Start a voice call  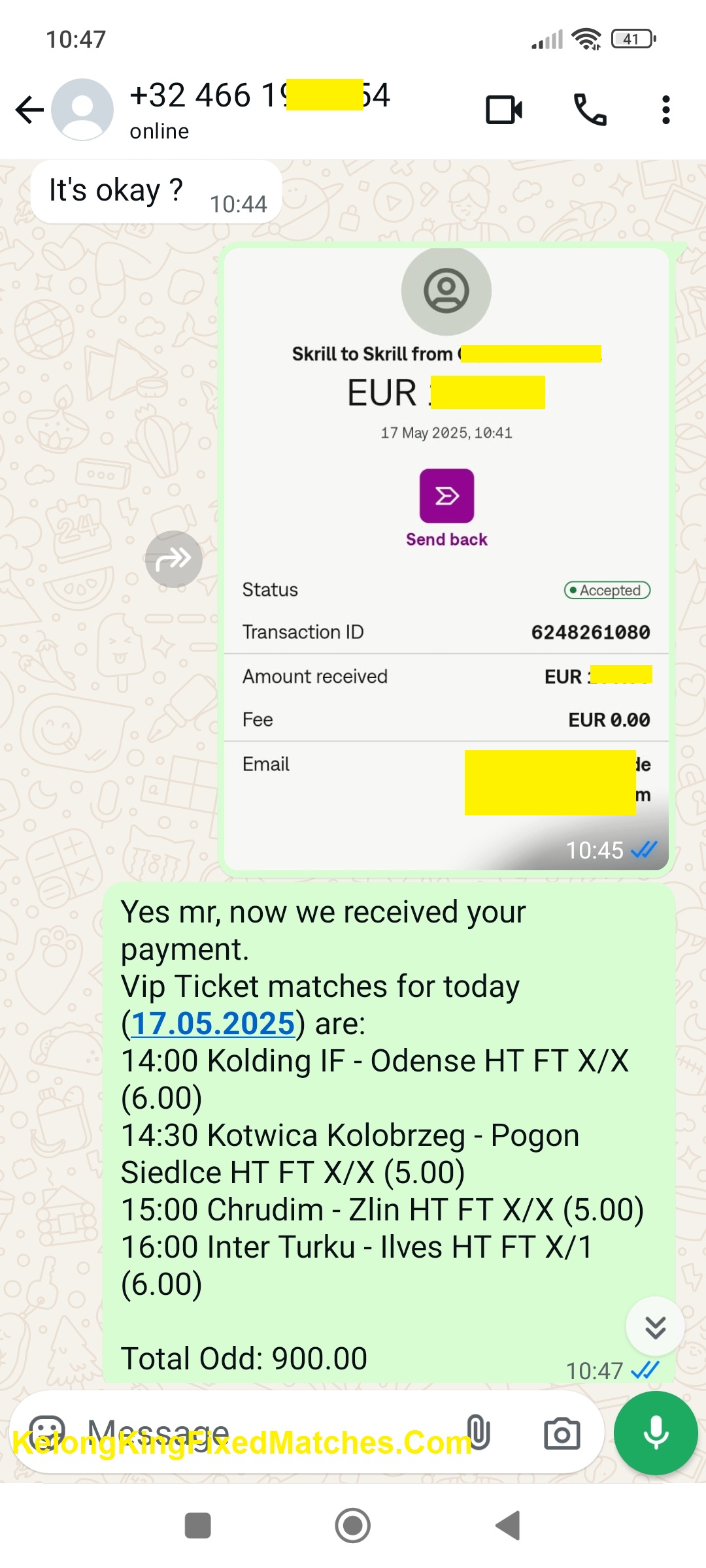590,110
